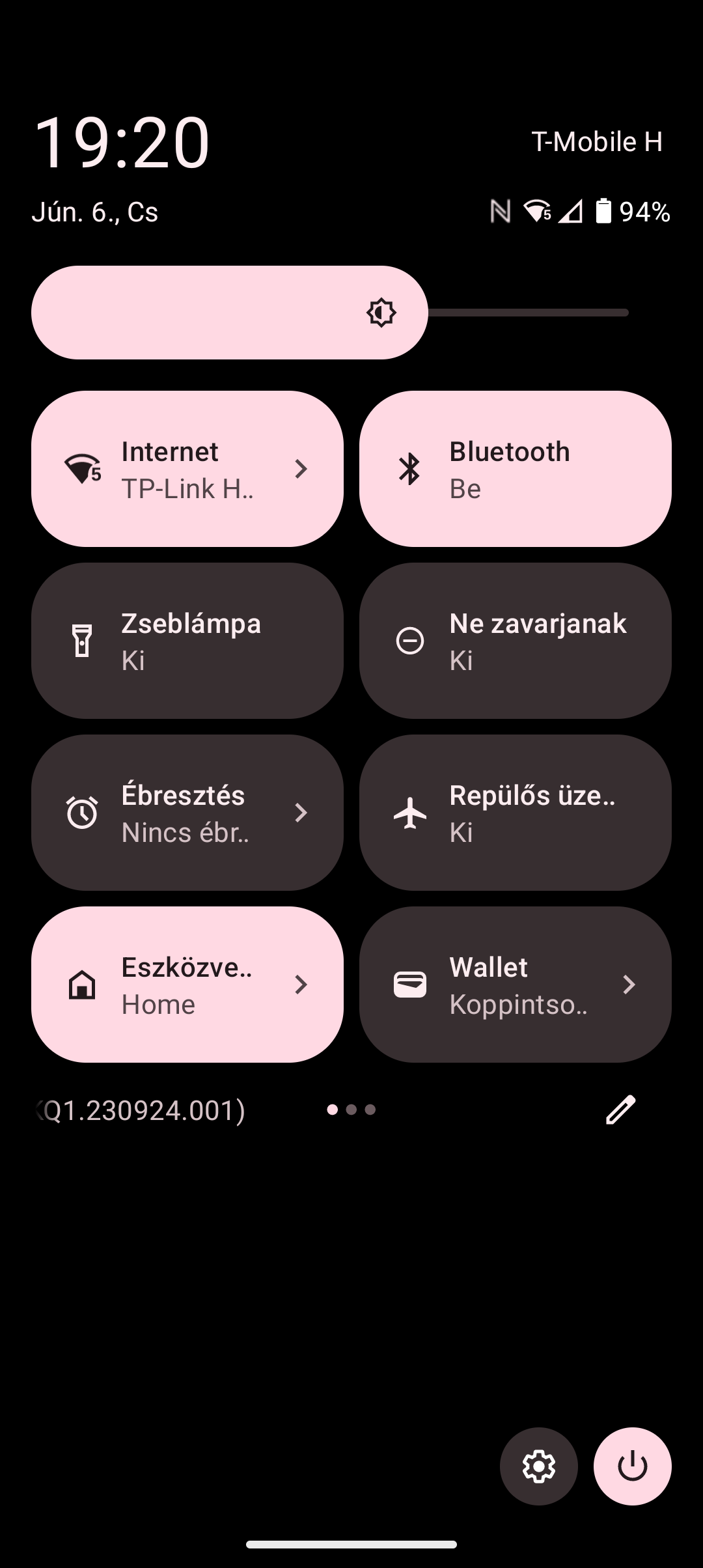Open Settings with the gear icon
Screen dimensions: 703x1568
(x=539, y=1466)
